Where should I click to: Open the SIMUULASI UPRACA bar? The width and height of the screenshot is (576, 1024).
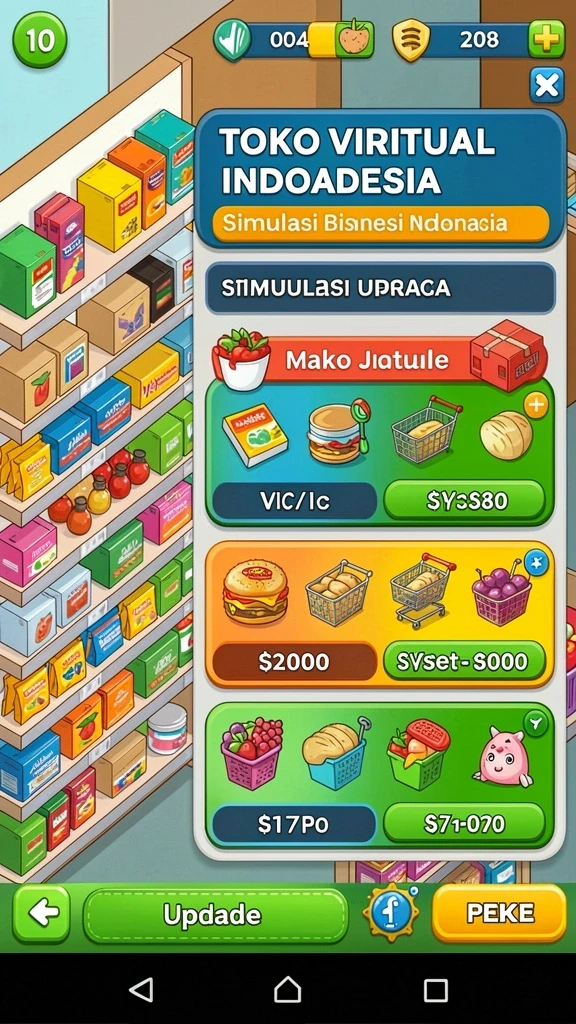[381, 288]
